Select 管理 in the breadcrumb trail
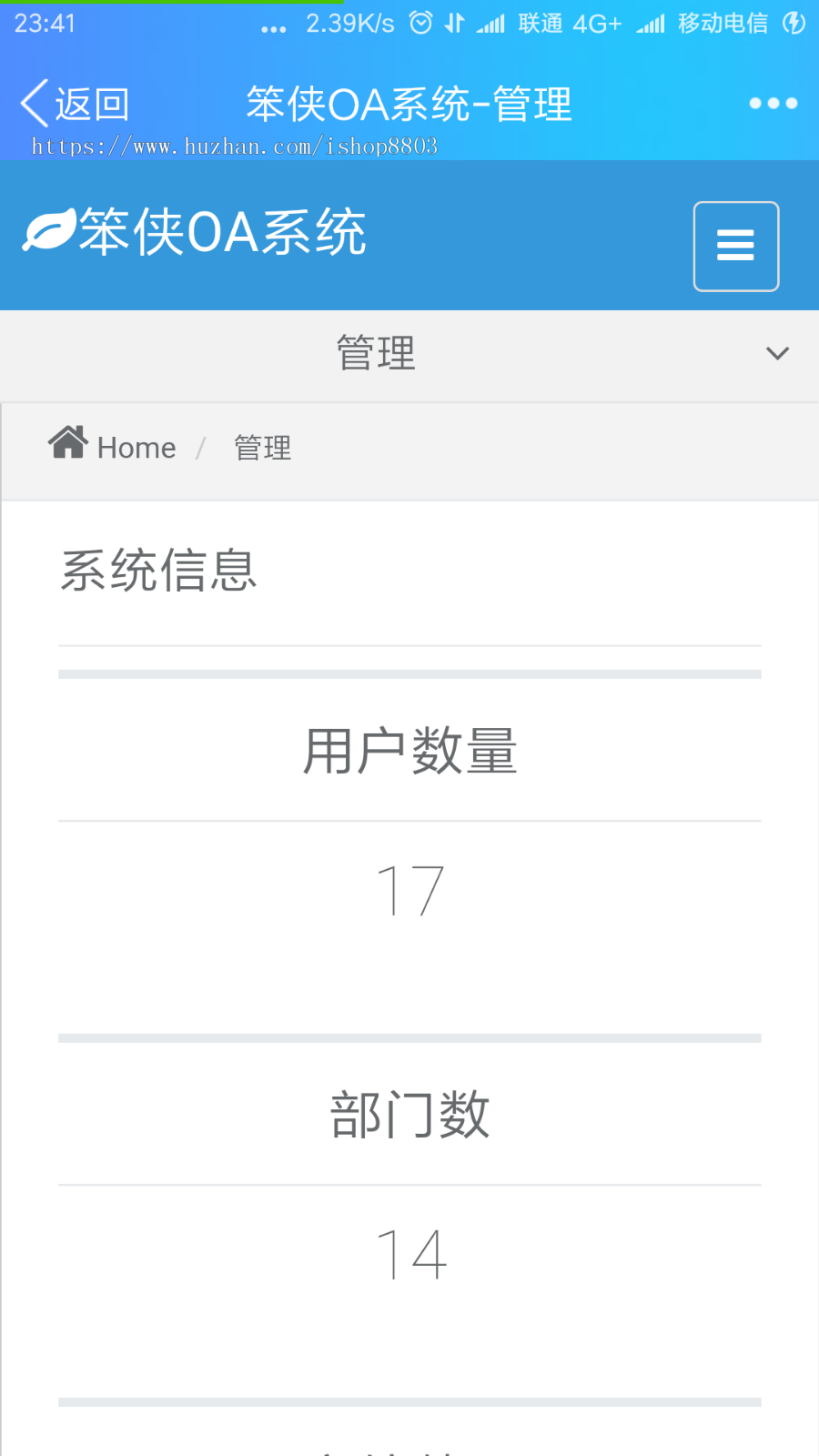 click(262, 447)
